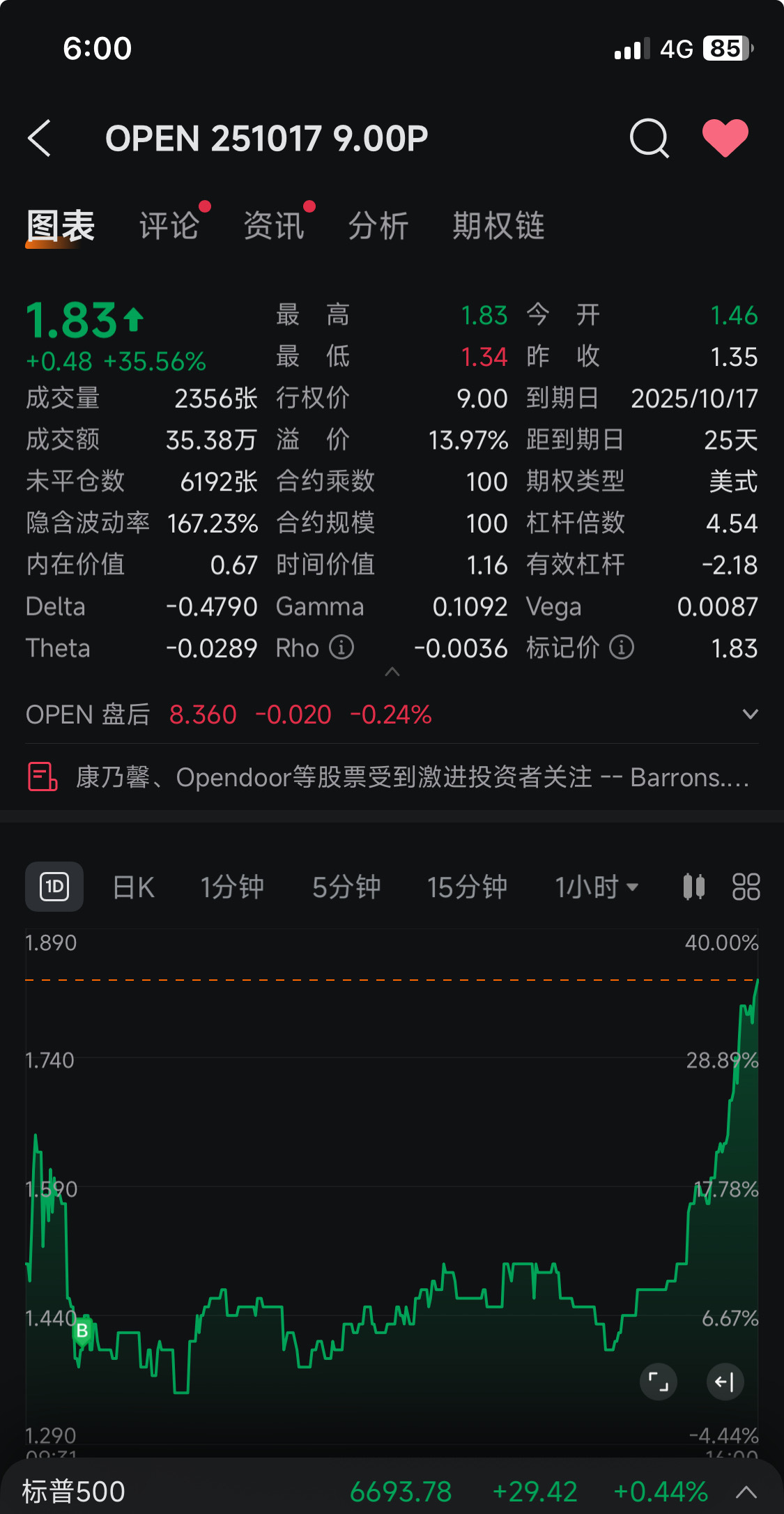Select the 1分钟 chart interval

[232, 887]
